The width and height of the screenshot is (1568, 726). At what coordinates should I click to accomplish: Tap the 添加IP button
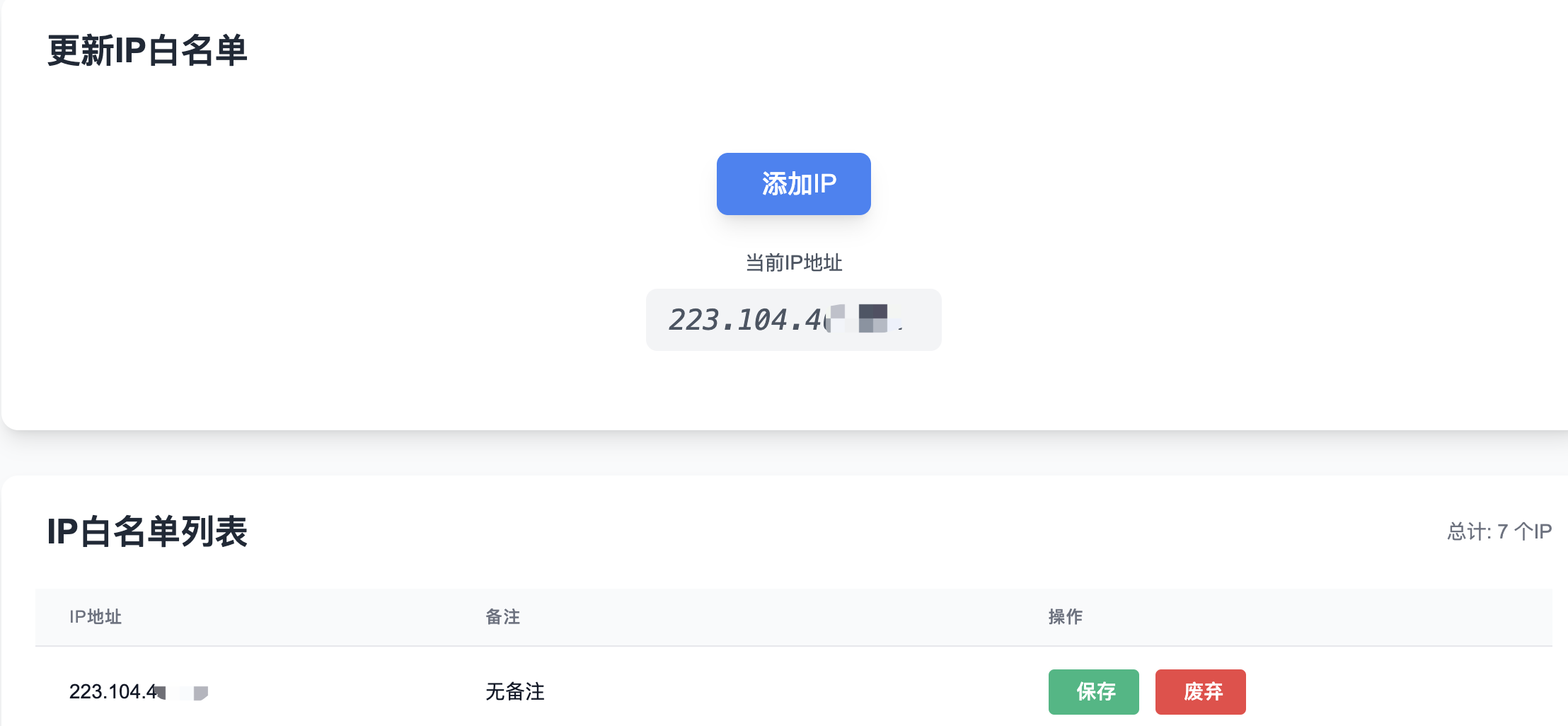point(793,184)
